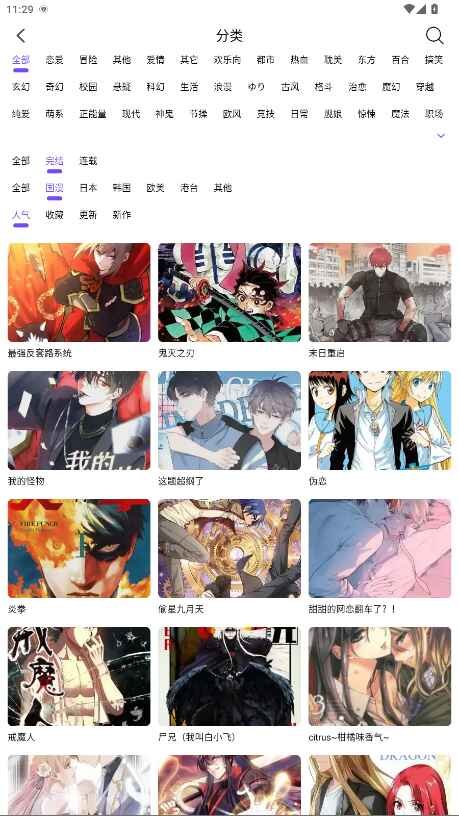Screen dimensions: 459x816
Task: Sort the list by 收藏
Action: pos(54,215)
